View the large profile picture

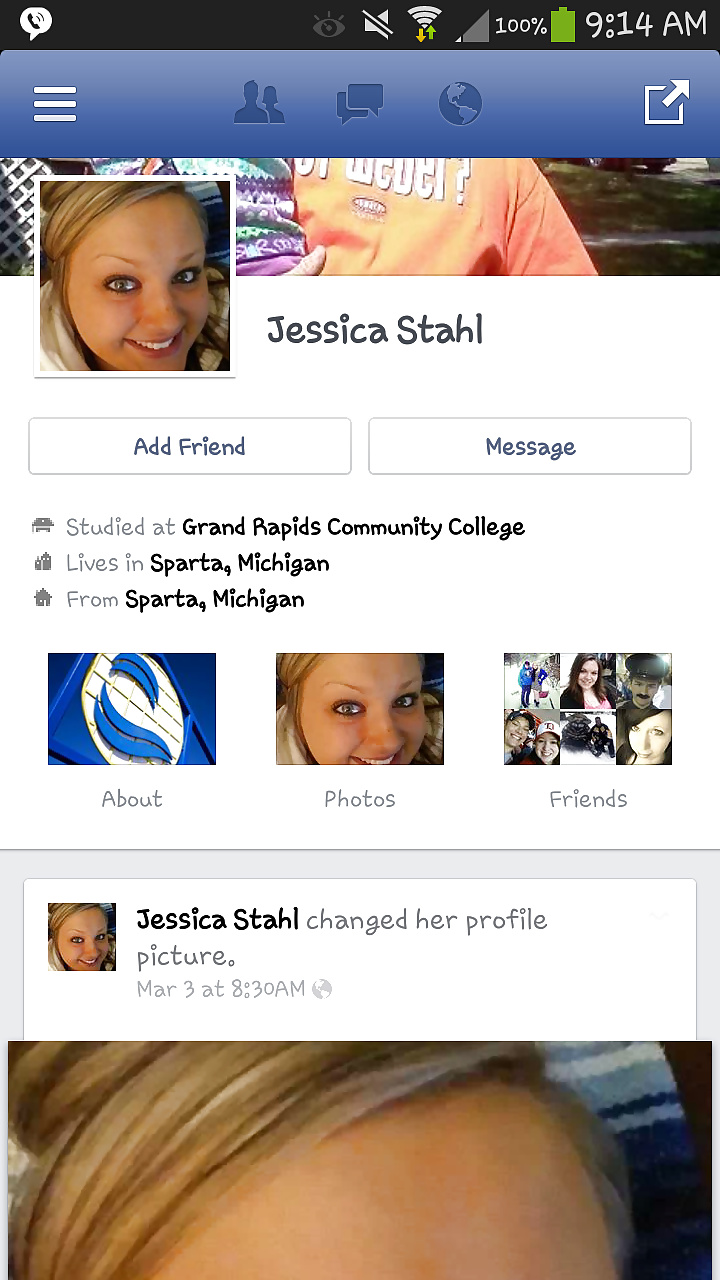point(135,276)
